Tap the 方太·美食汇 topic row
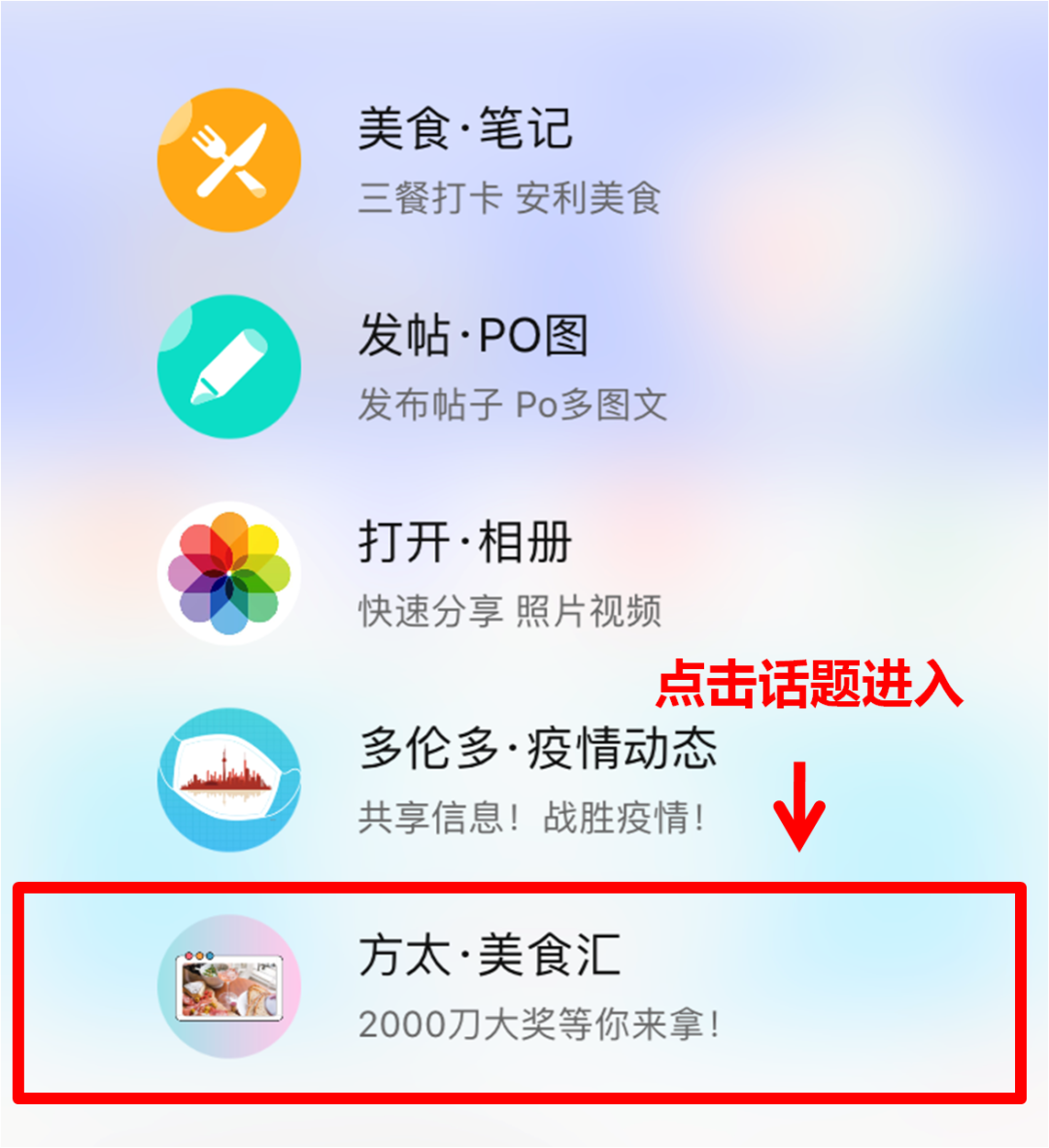Image resolution: width=1049 pixels, height=1148 pixels. 520,988
